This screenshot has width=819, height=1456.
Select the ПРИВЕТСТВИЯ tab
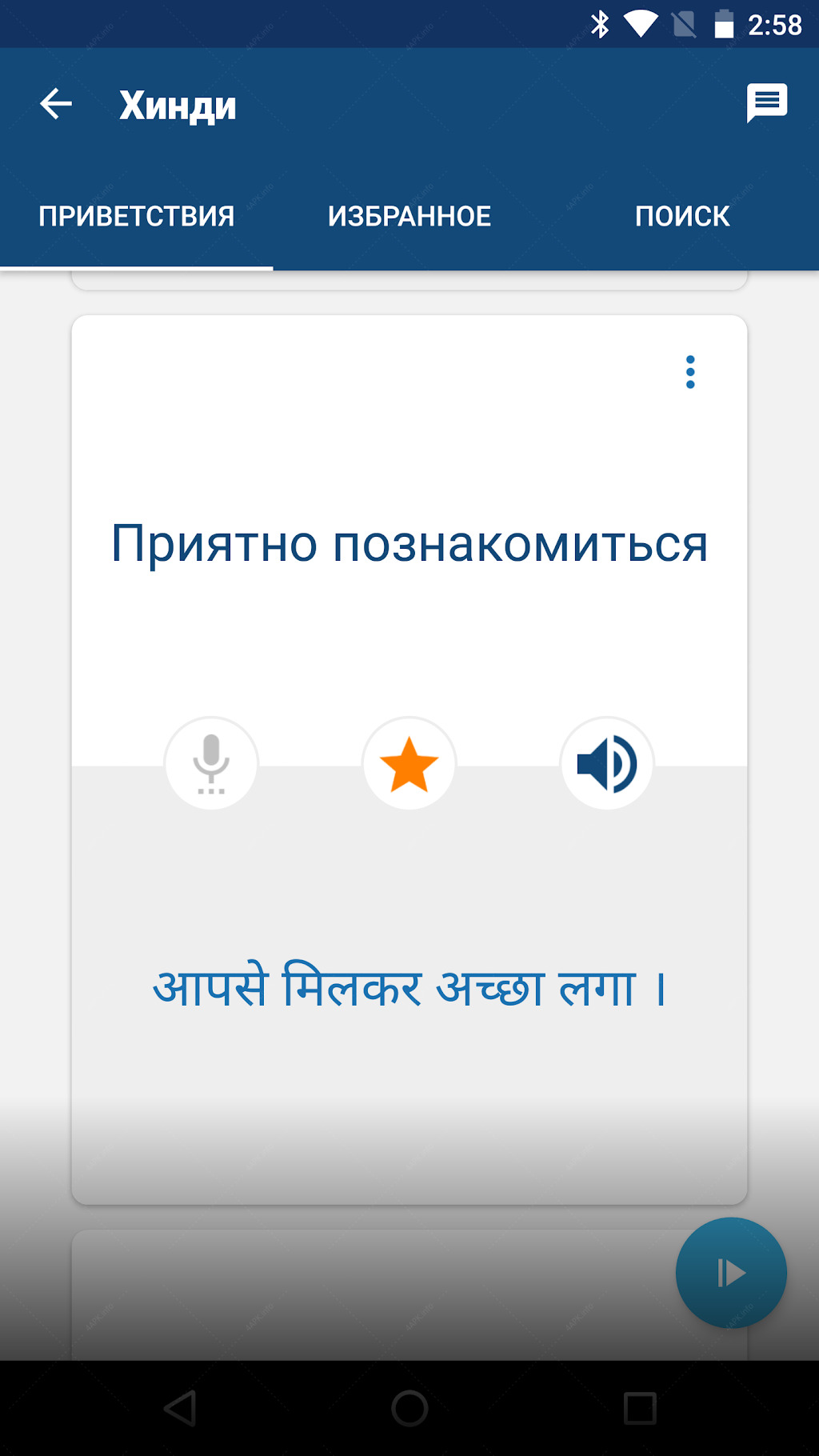[137, 216]
